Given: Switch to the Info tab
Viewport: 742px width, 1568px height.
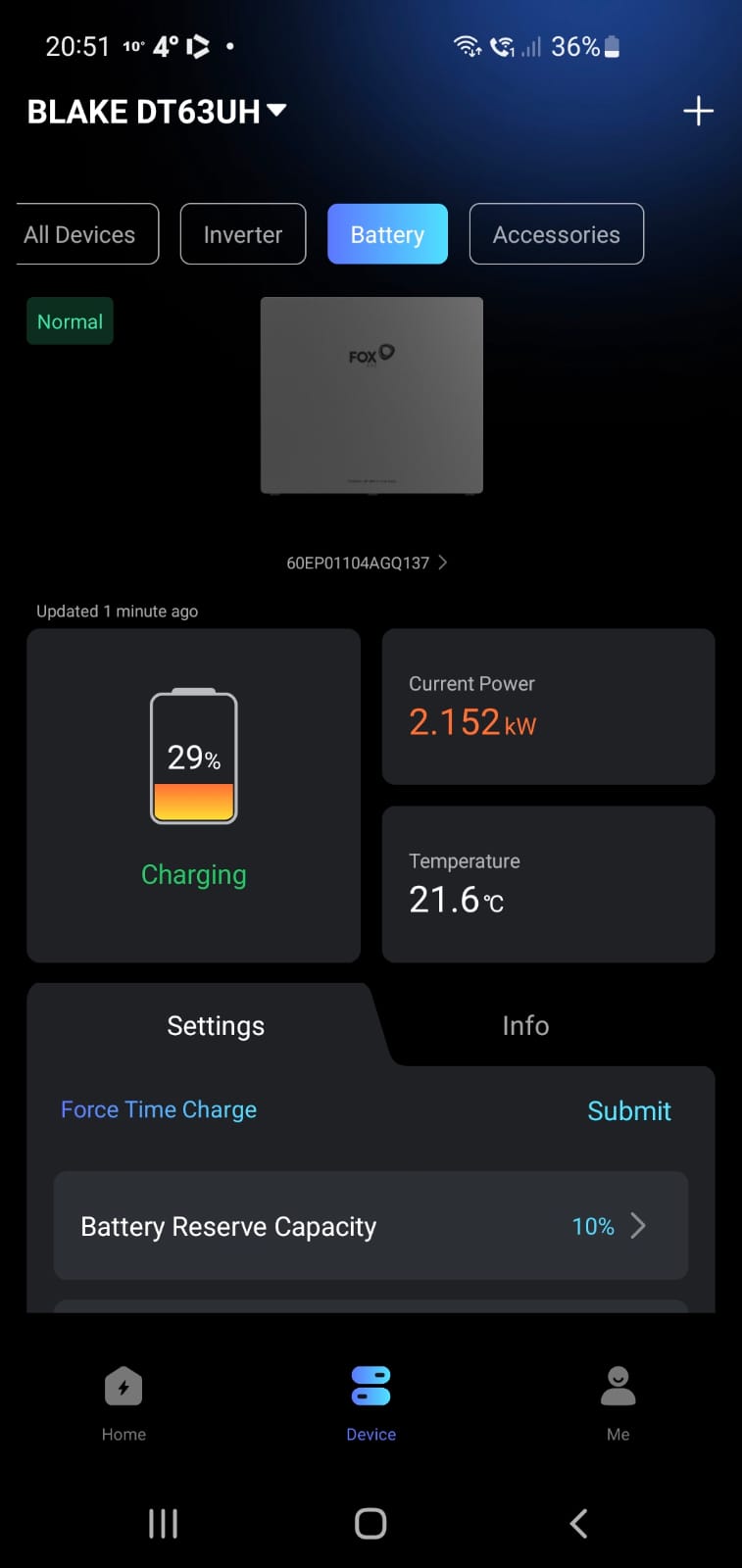Looking at the screenshot, I should coord(525,1026).
